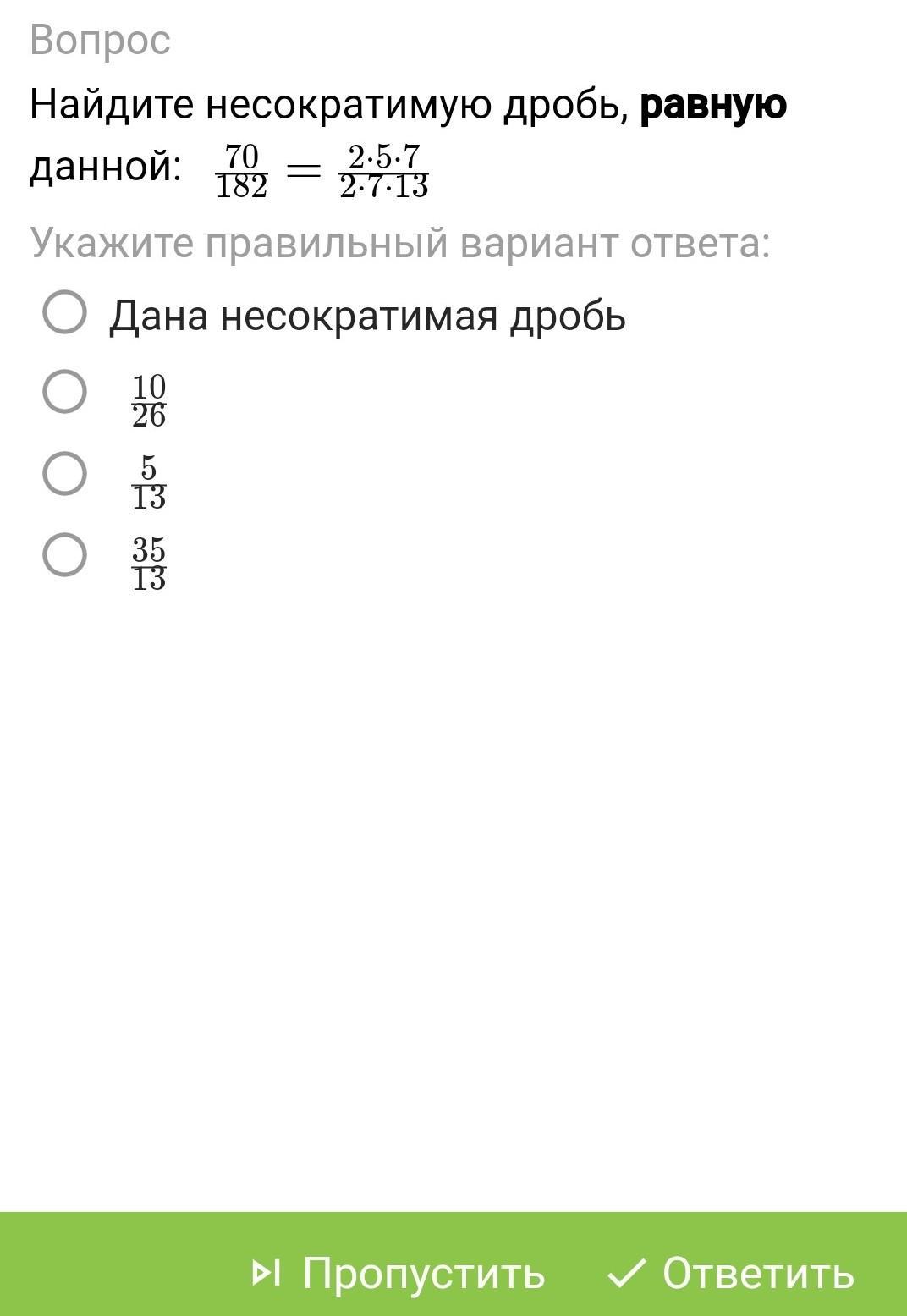Tap Пропустить to skip the question

(x=399, y=1273)
